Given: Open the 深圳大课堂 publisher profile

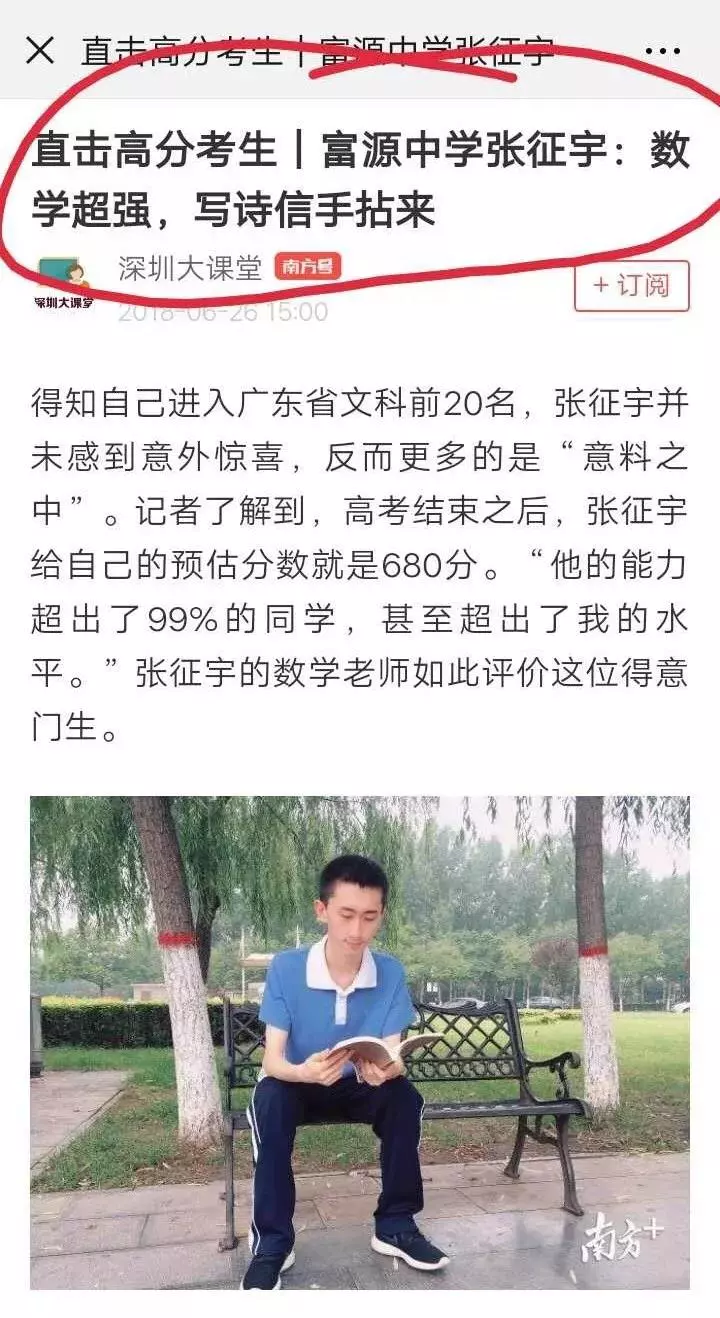Looking at the screenshot, I should click(x=189, y=267).
